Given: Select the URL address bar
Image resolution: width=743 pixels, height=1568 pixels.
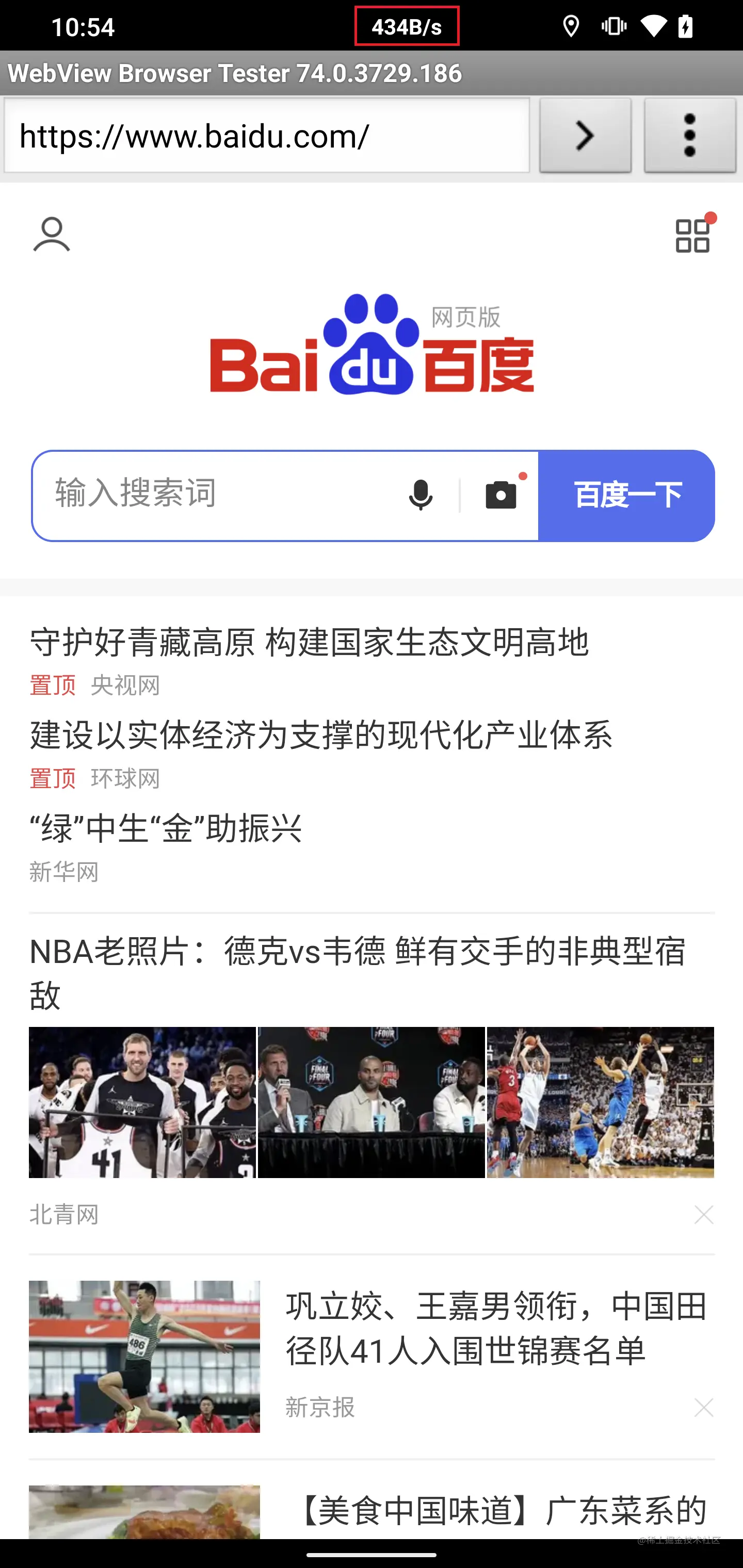Looking at the screenshot, I should [268, 135].
